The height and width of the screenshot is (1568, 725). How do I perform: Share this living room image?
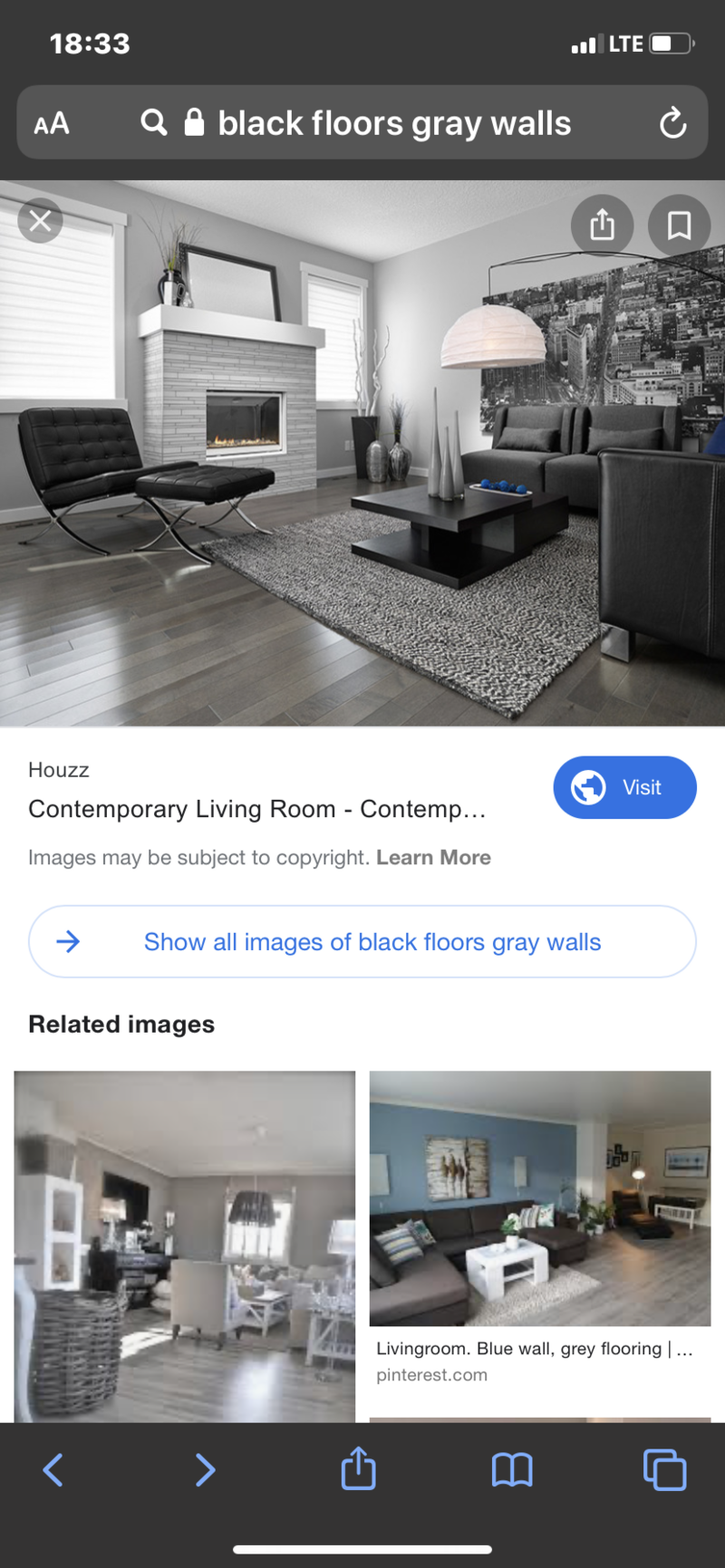[602, 224]
